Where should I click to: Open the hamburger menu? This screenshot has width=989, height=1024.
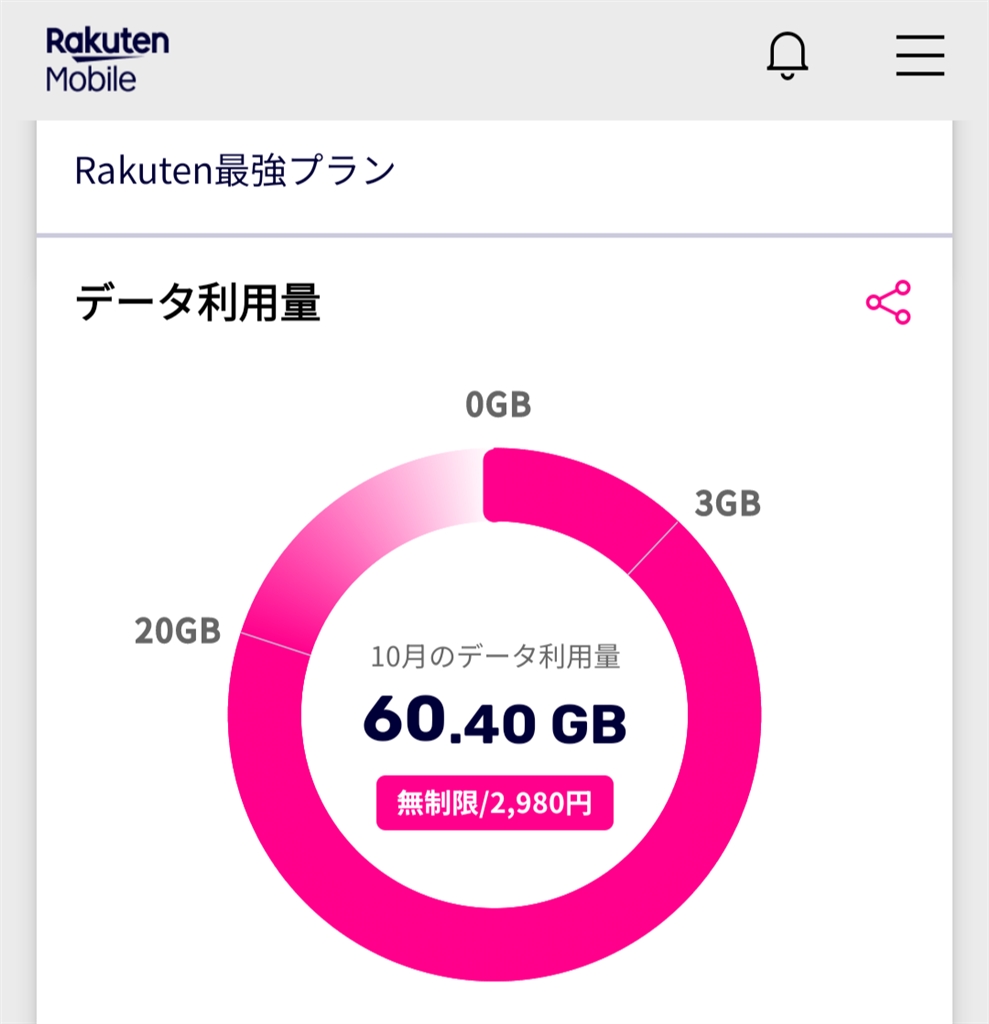tap(919, 56)
